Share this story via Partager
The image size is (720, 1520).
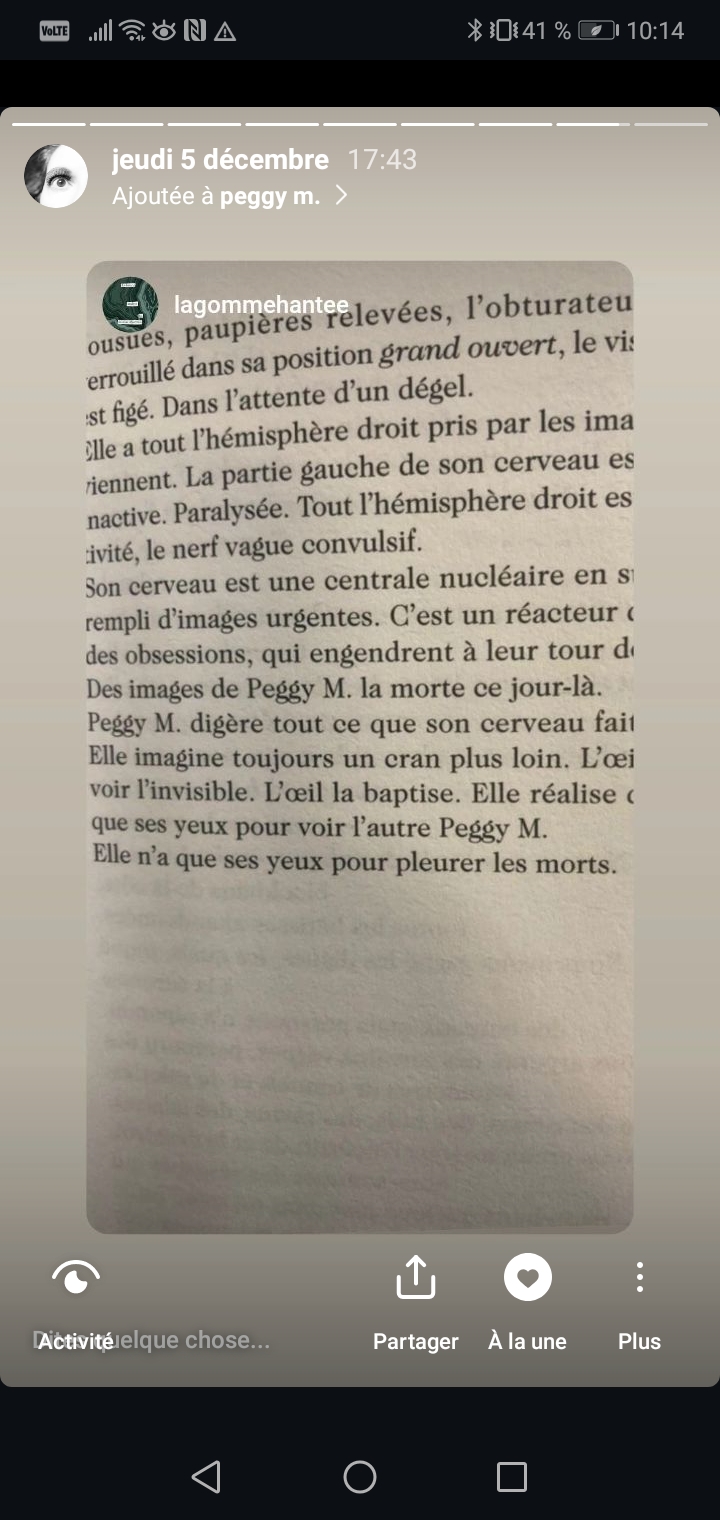pos(415,1298)
